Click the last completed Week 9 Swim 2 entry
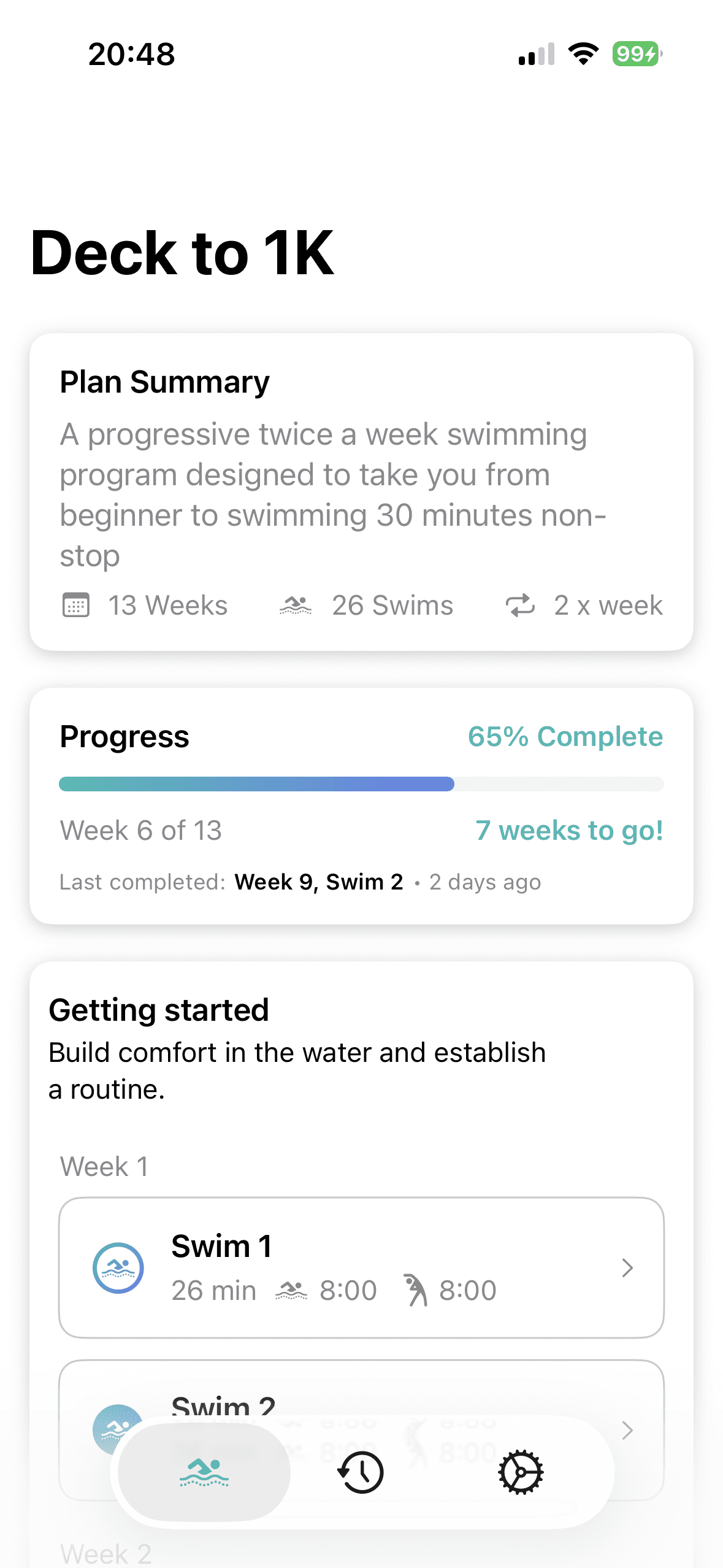This screenshot has height=1568, width=723. [318, 882]
